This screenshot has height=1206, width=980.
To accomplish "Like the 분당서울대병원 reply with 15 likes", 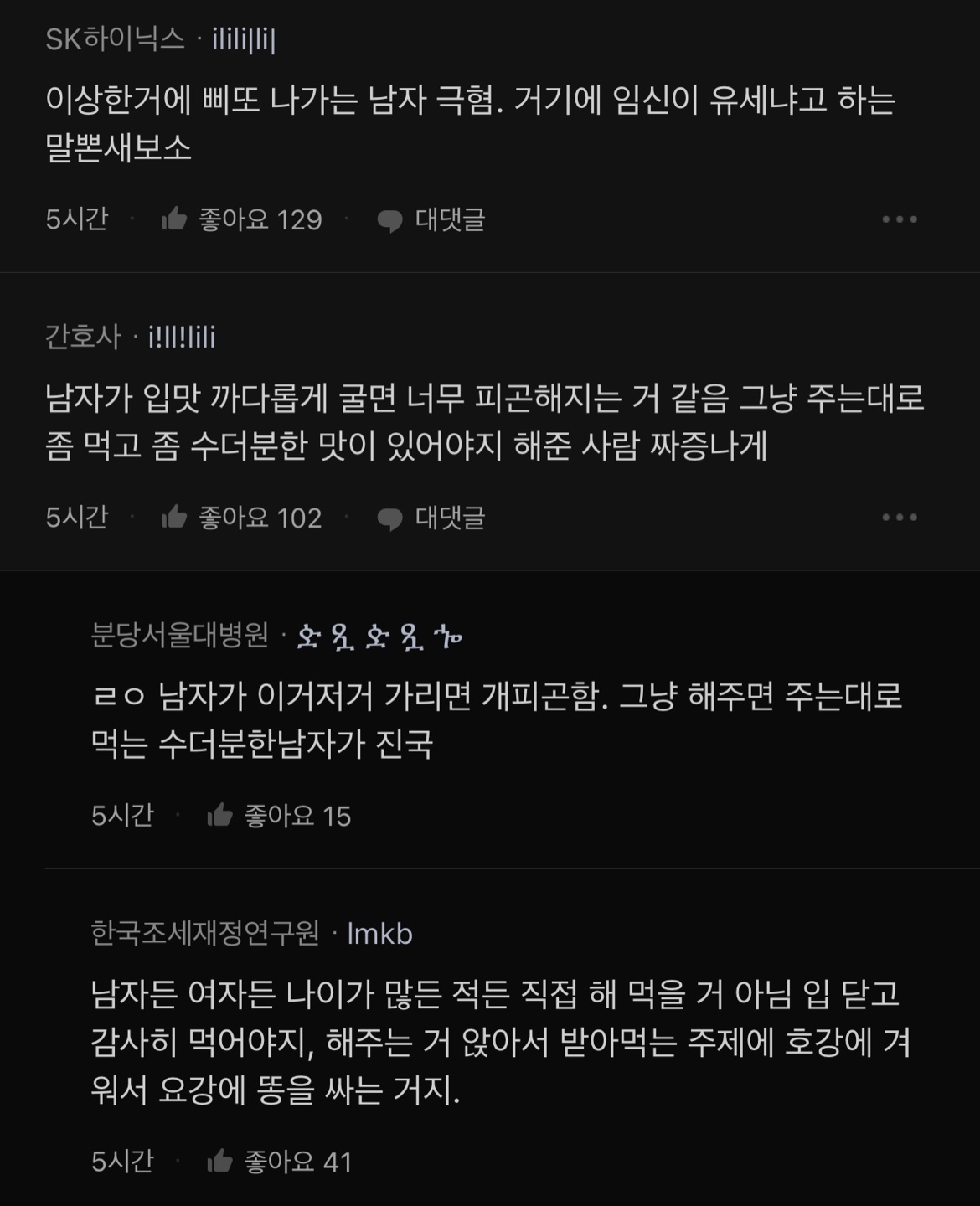I will click(x=220, y=816).
